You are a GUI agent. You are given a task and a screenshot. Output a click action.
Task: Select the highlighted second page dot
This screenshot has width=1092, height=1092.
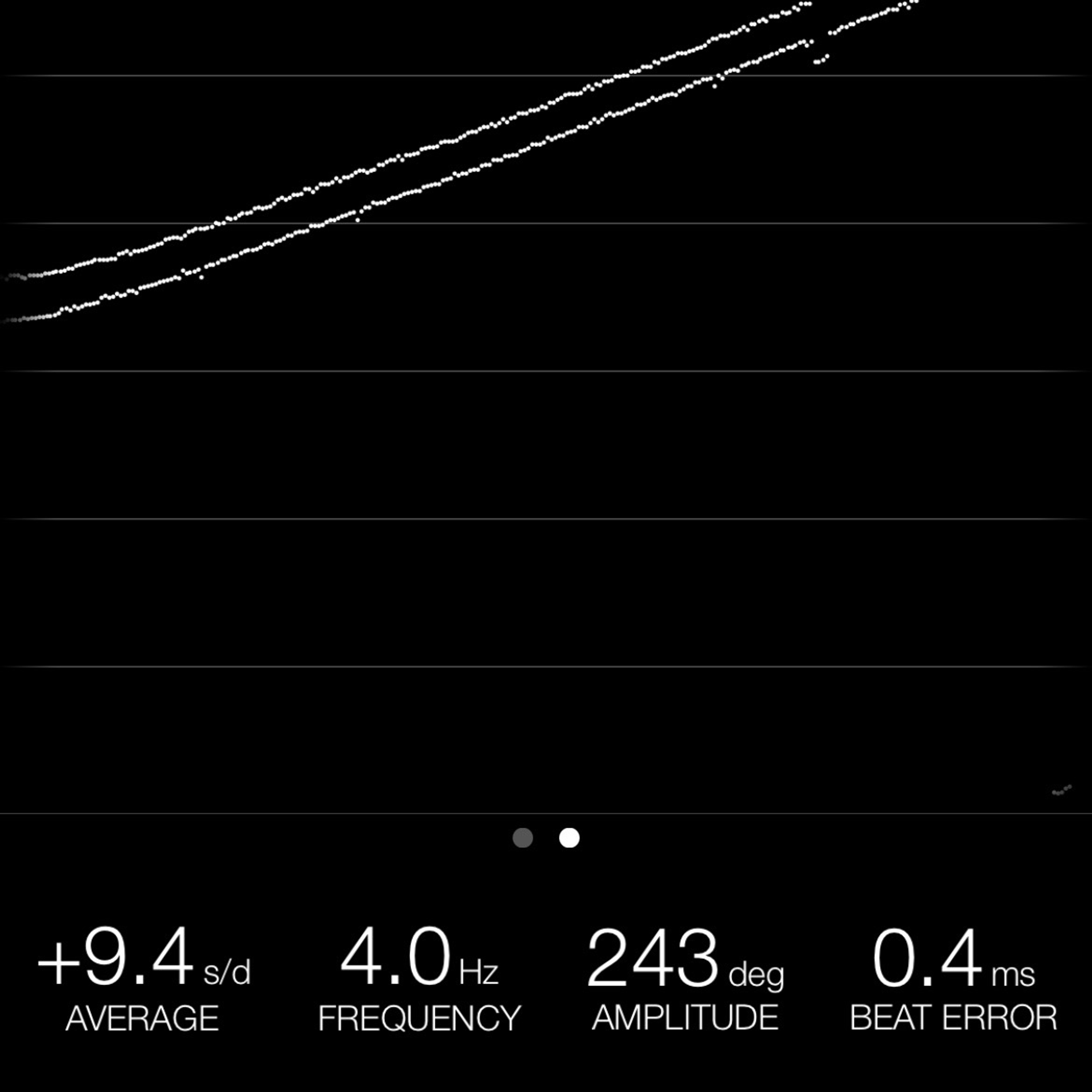569,838
